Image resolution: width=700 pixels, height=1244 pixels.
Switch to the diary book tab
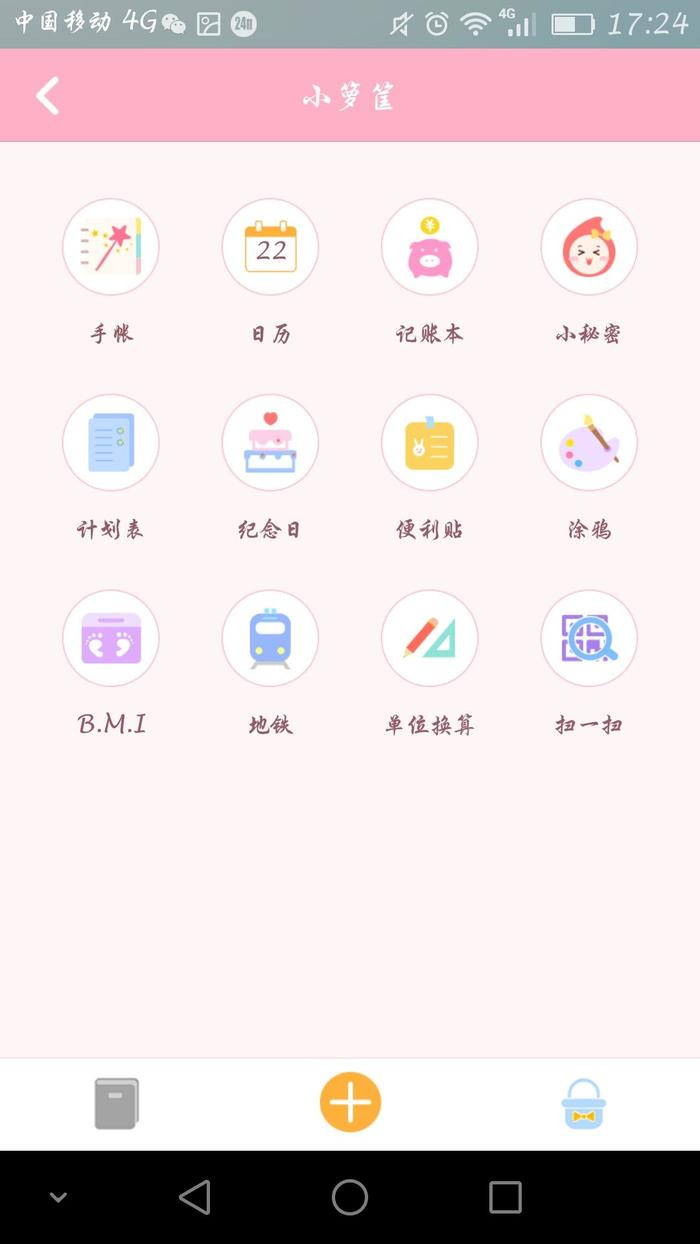(117, 1103)
